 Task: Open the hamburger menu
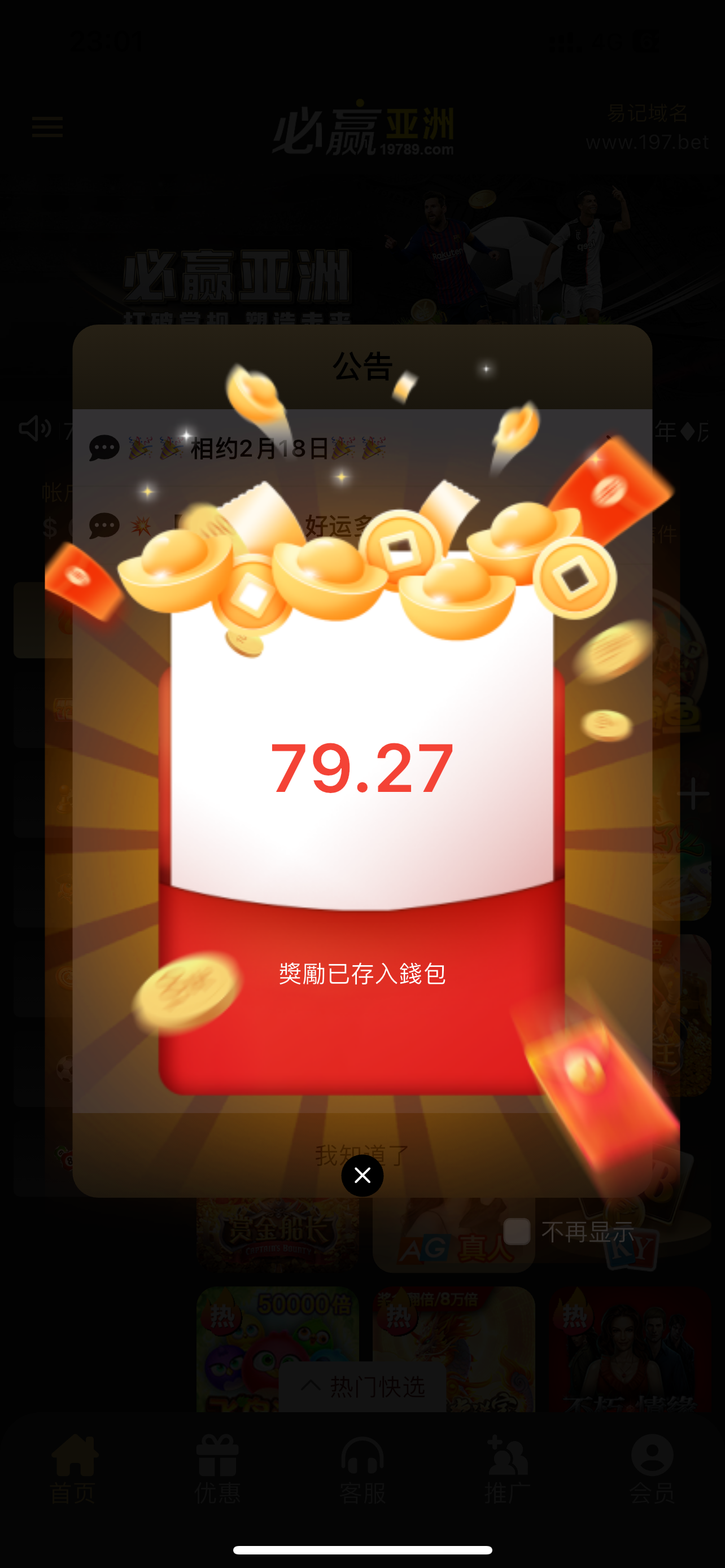click(x=47, y=127)
